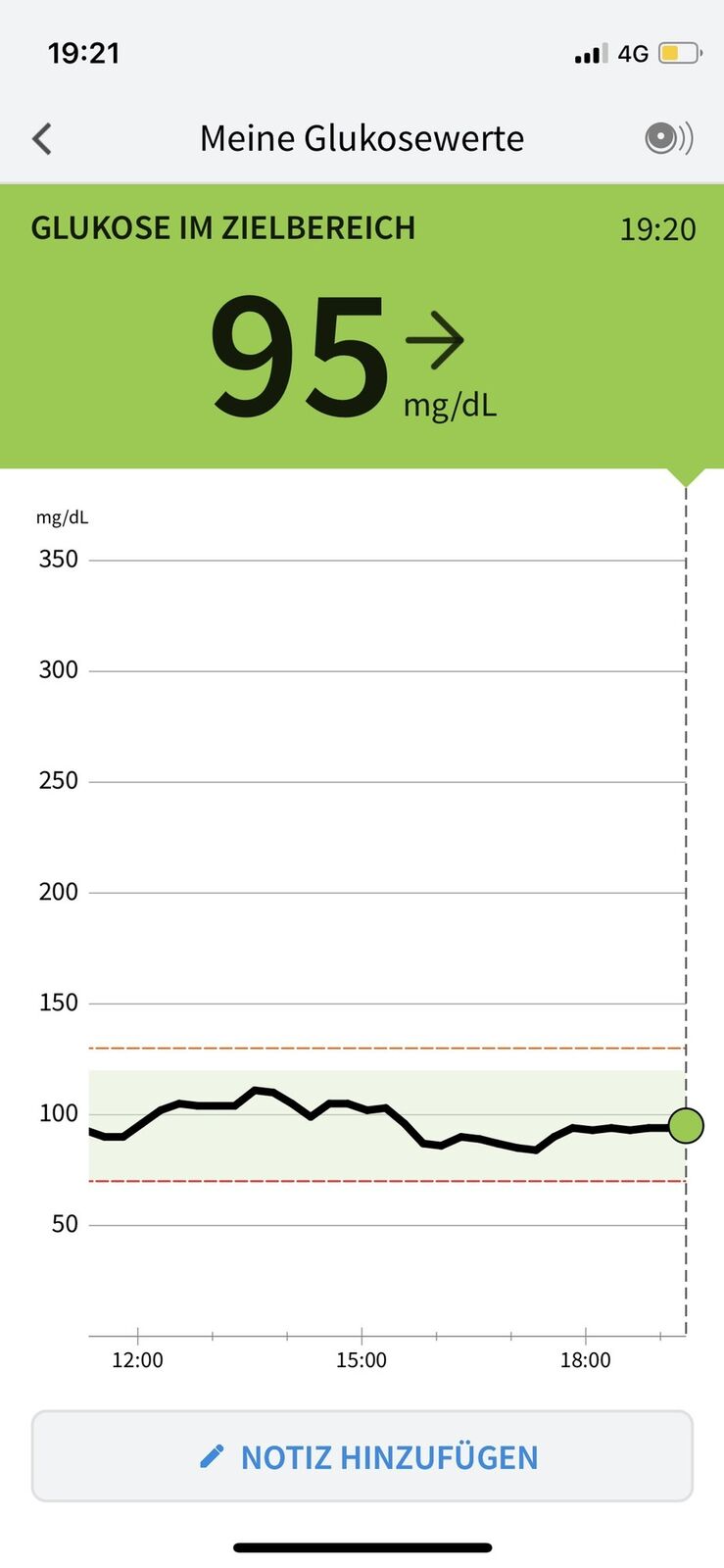Select the green current glucose point

click(x=686, y=1126)
